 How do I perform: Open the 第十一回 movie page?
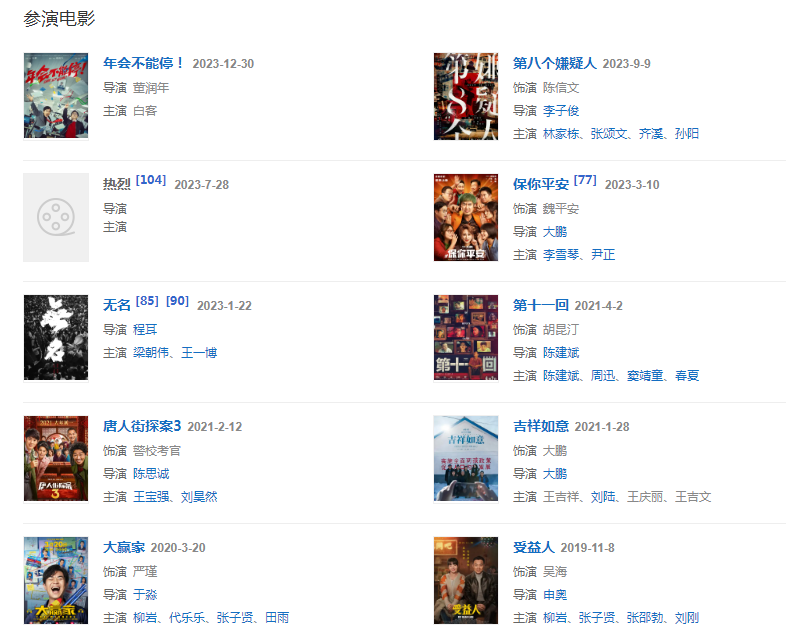[541, 305]
